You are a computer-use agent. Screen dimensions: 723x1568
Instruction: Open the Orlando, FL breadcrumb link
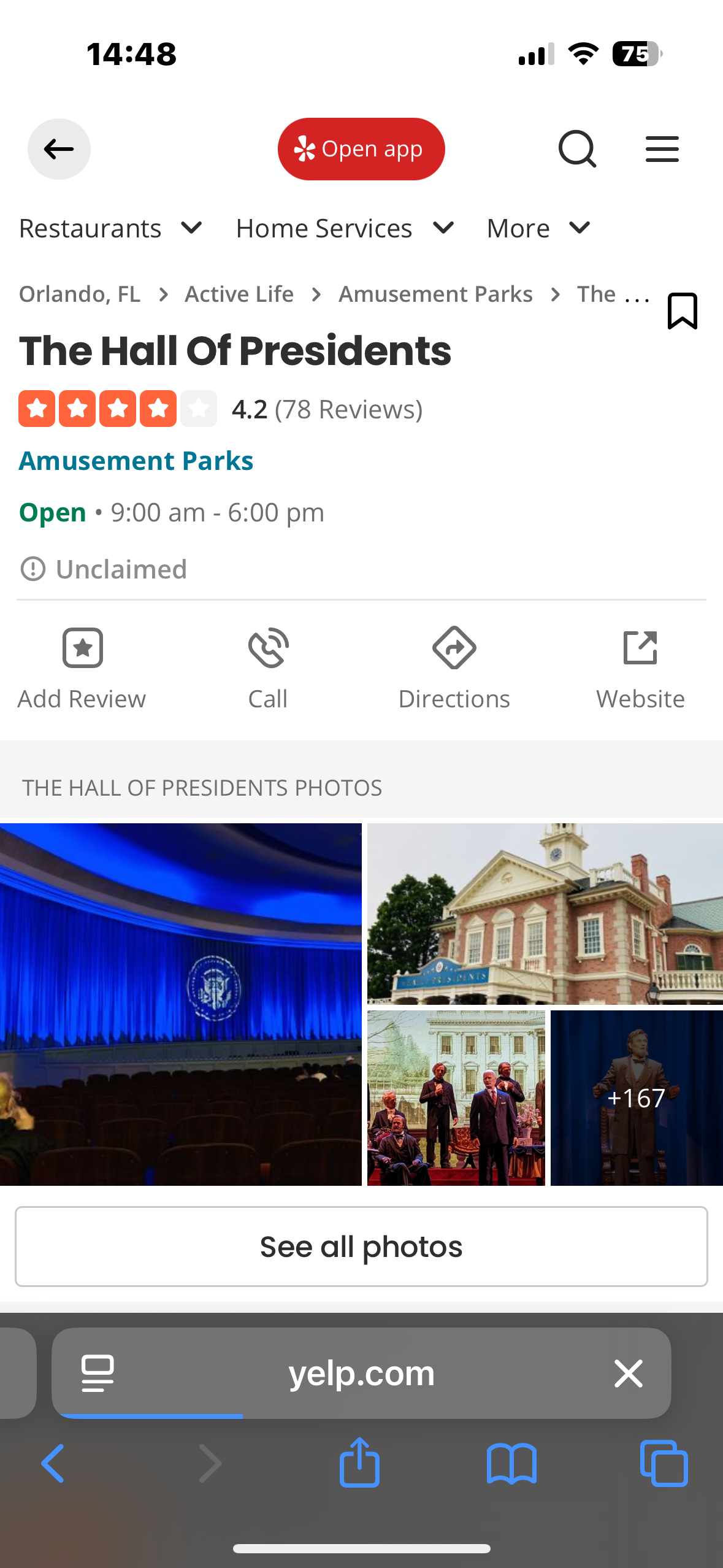tap(80, 294)
